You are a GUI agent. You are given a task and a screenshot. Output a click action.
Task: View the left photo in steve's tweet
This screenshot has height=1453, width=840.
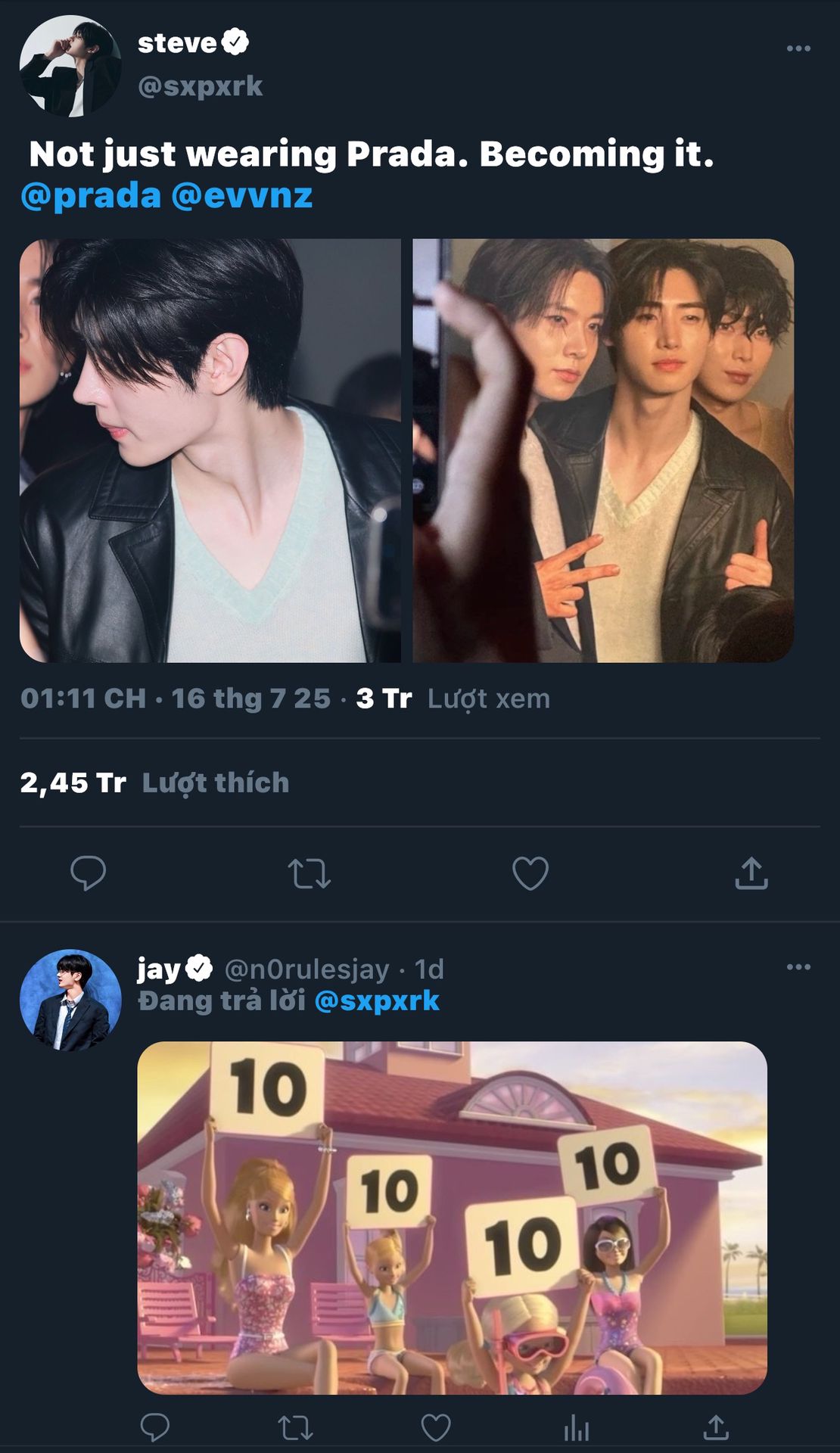[210, 450]
